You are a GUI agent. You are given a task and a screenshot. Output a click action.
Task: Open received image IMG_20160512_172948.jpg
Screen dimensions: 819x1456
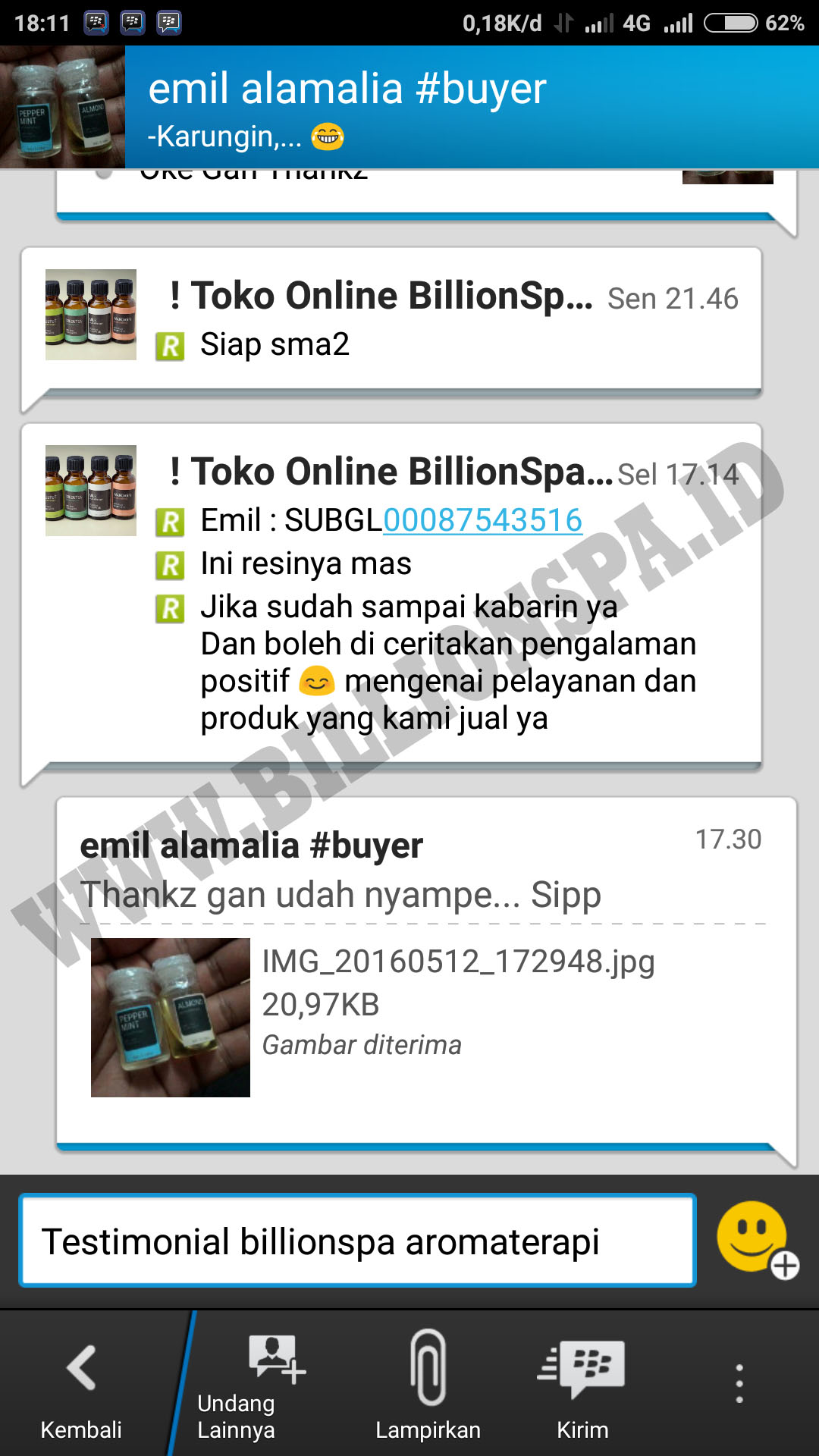171,1017
